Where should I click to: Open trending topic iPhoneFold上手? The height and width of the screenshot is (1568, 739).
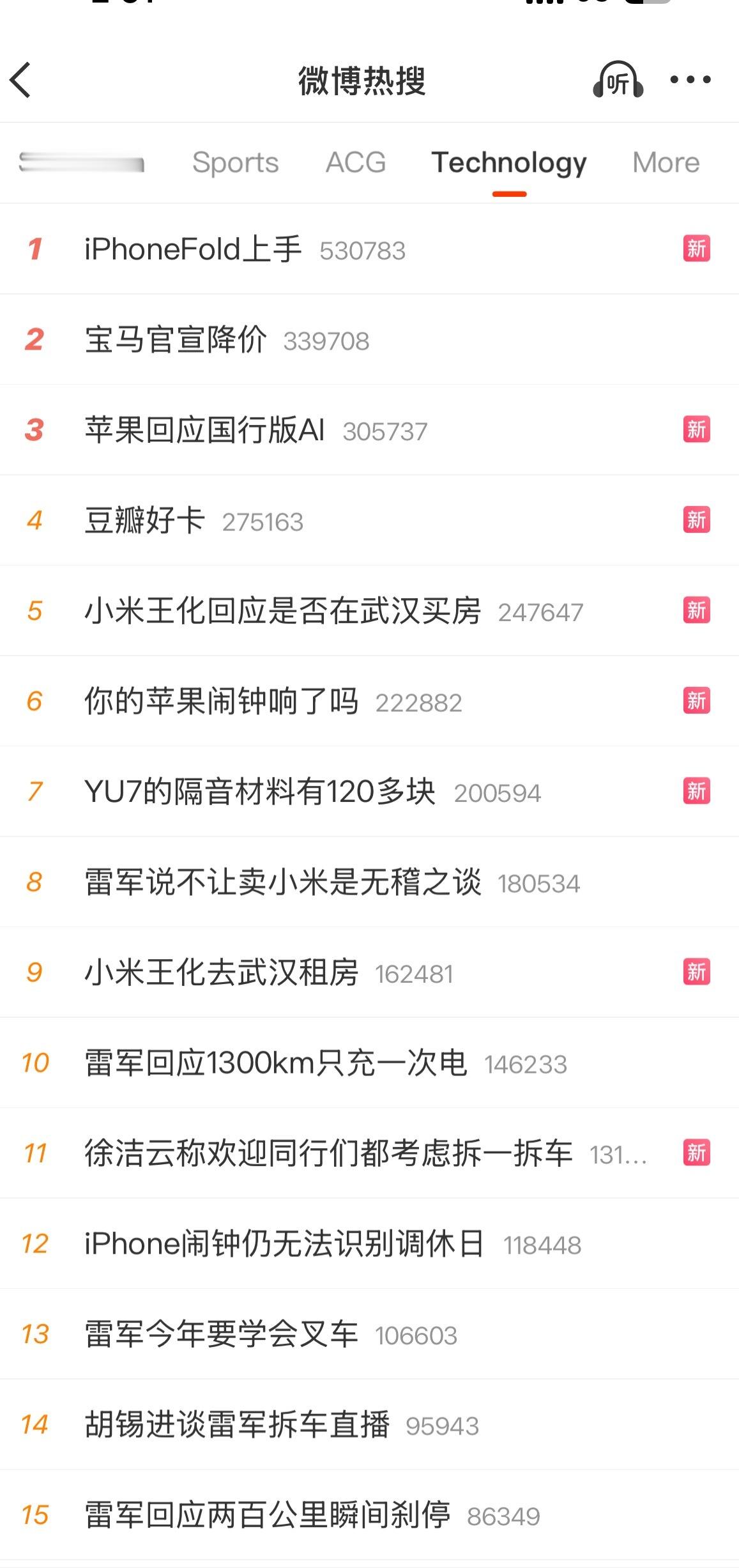pyautogui.click(x=192, y=249)
